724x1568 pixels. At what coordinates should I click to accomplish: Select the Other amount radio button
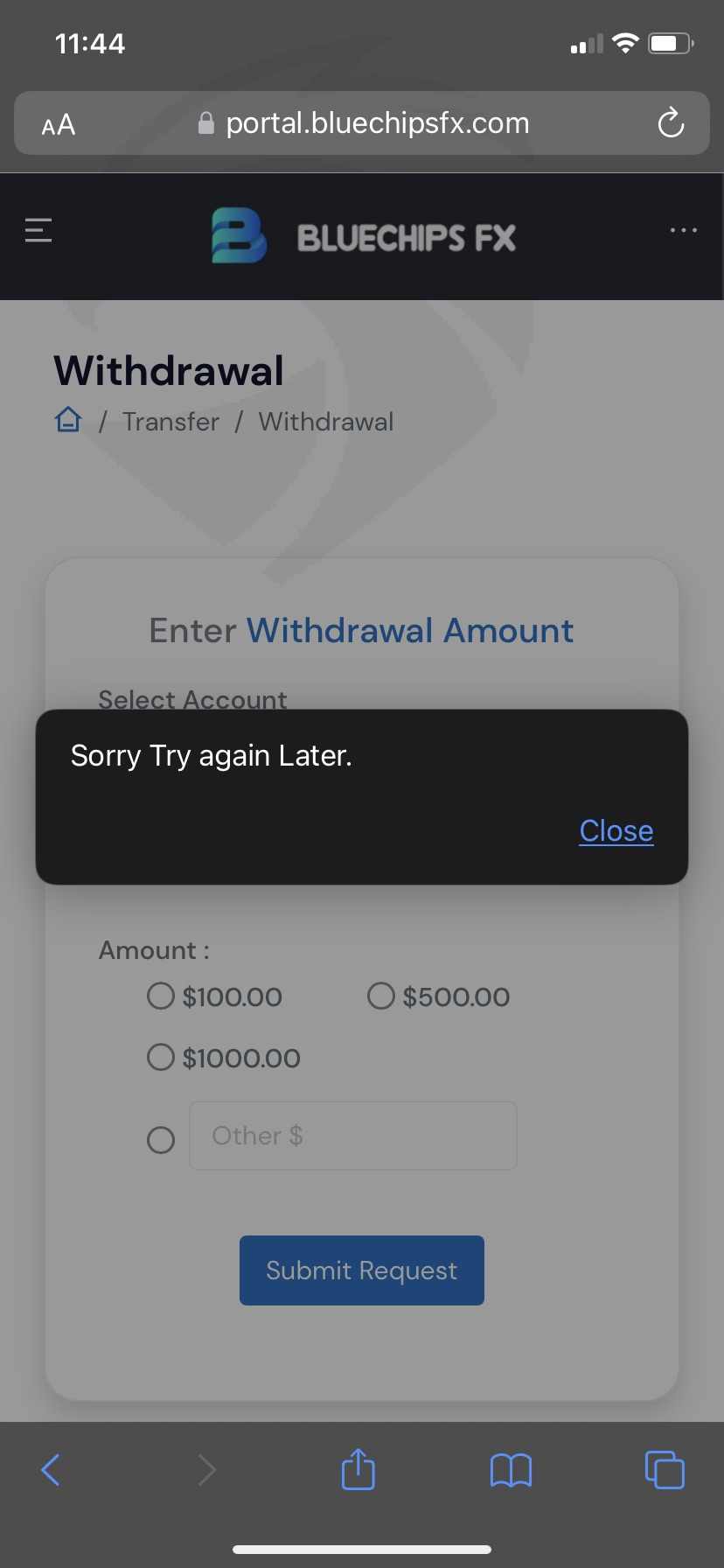161,1140
